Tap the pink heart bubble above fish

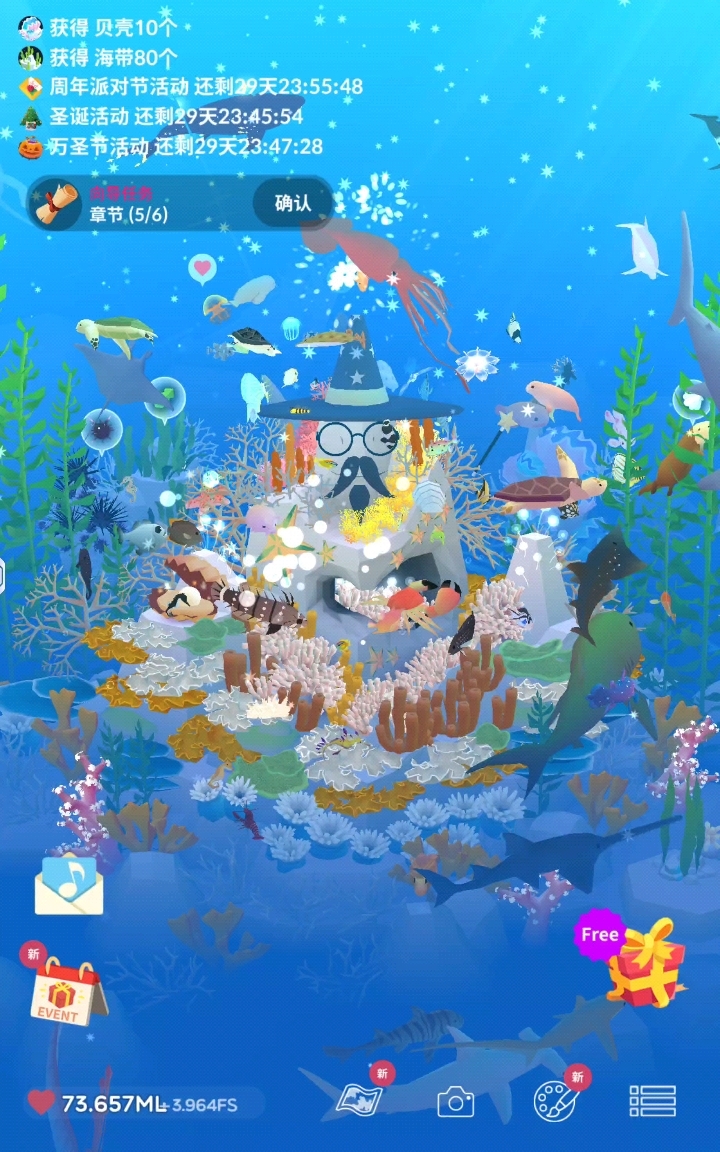click(202, 268)
